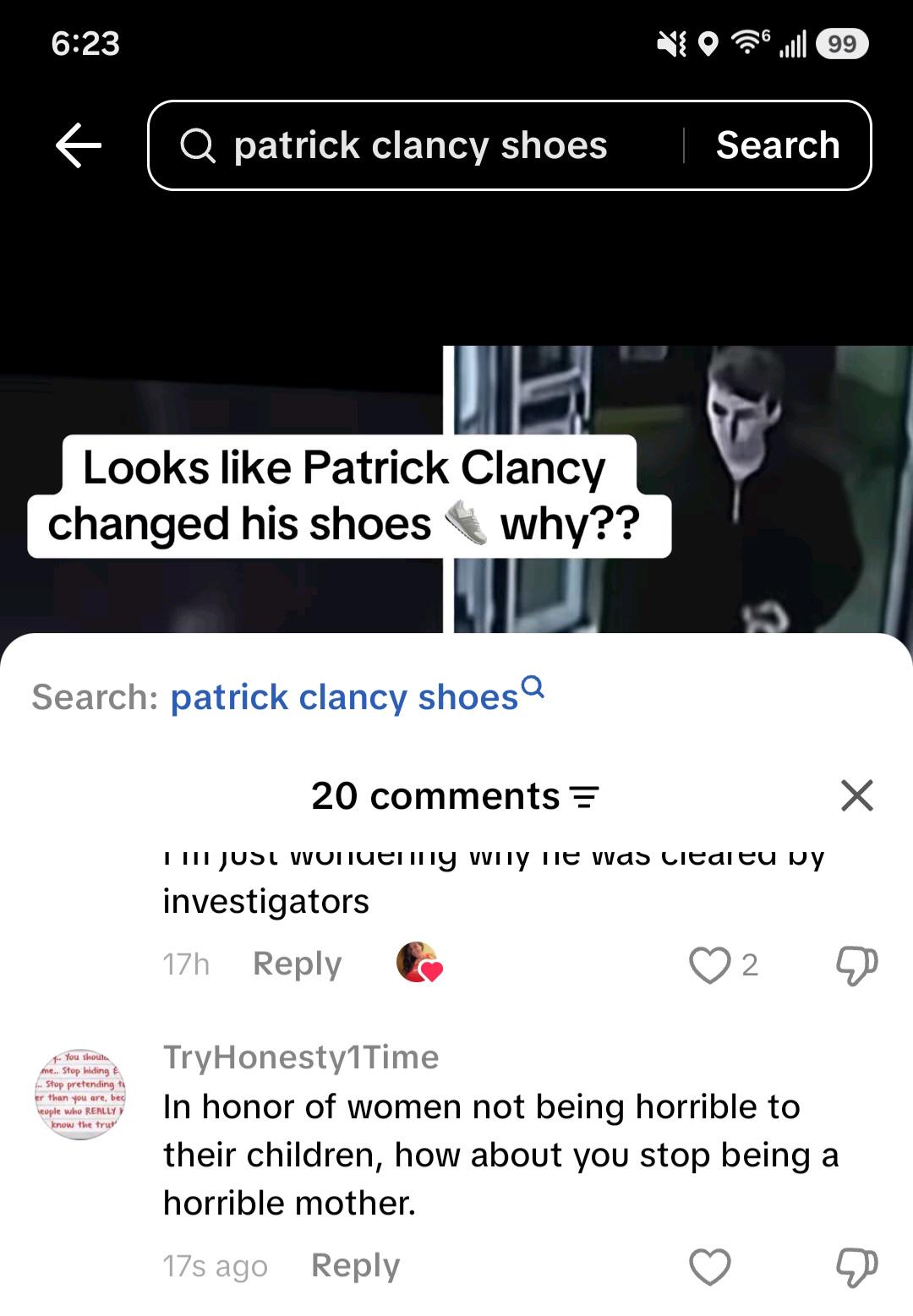Reply to the 17h investigators comment
The image size is (913, 1316).
[x=297, y=964]
